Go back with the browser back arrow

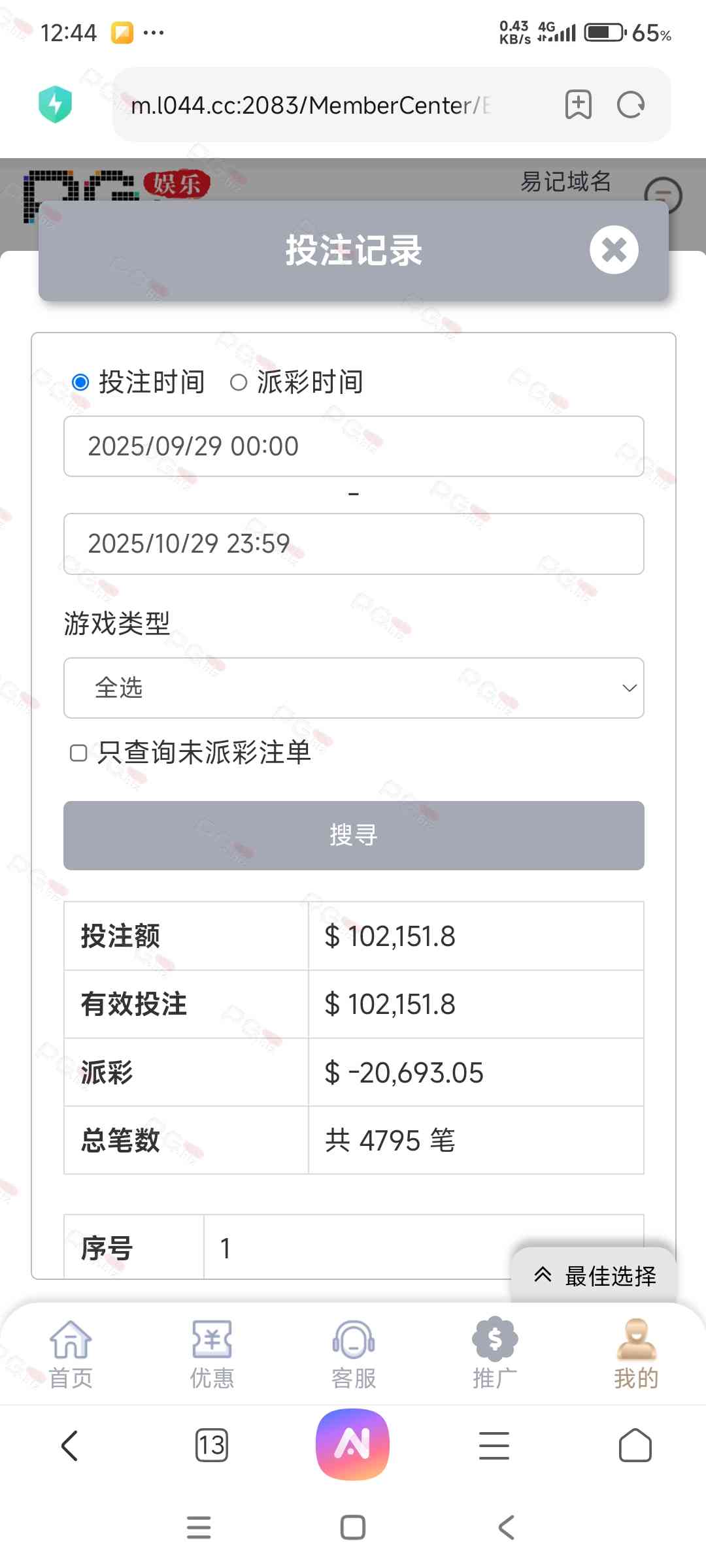click(x=70, y=1445)
